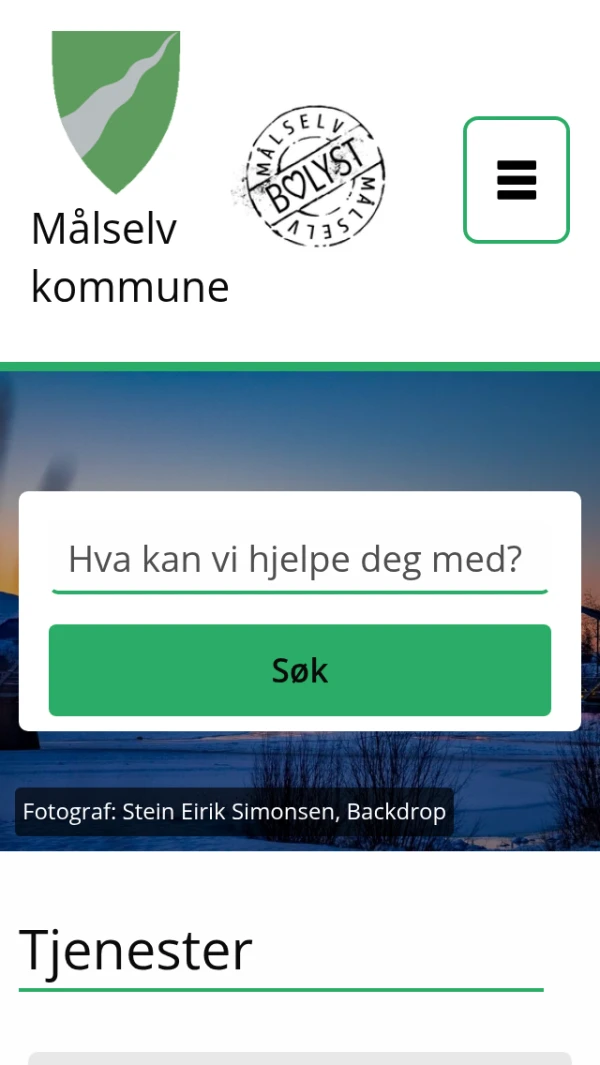Open the Målselv Bolyst stamp link

tap(310, 177)
